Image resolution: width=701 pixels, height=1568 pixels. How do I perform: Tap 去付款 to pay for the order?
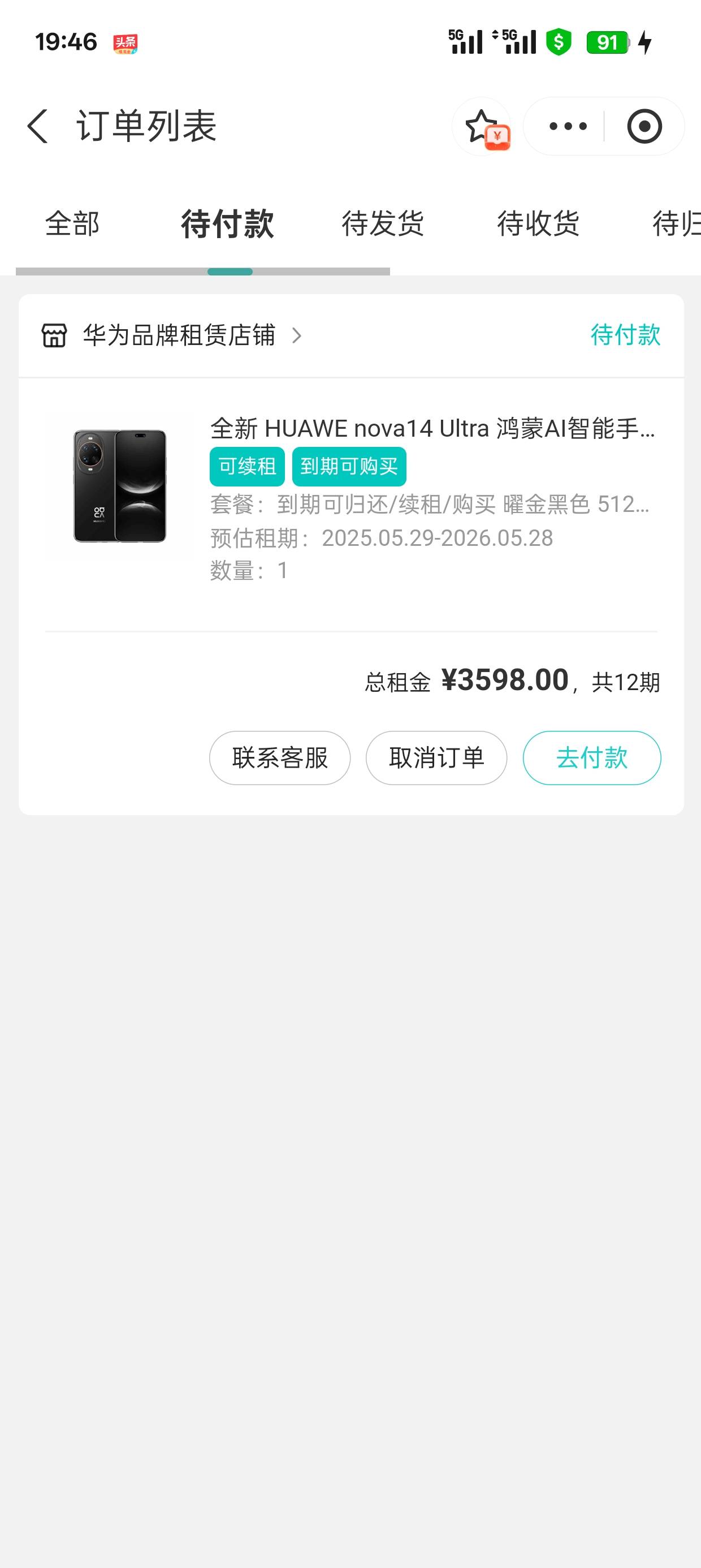(592, 758)
